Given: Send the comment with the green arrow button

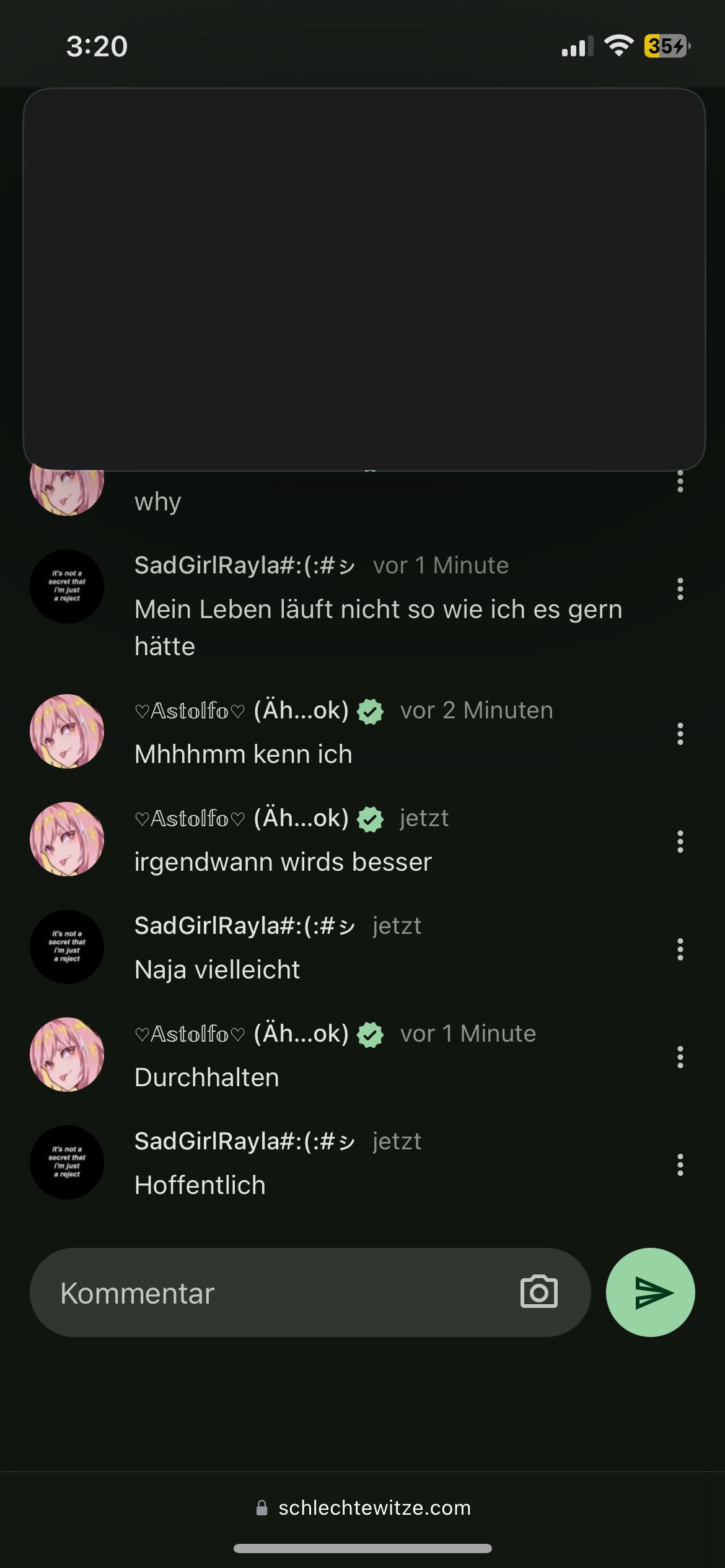Looking at the screenshot, I should pos(650,1292).
